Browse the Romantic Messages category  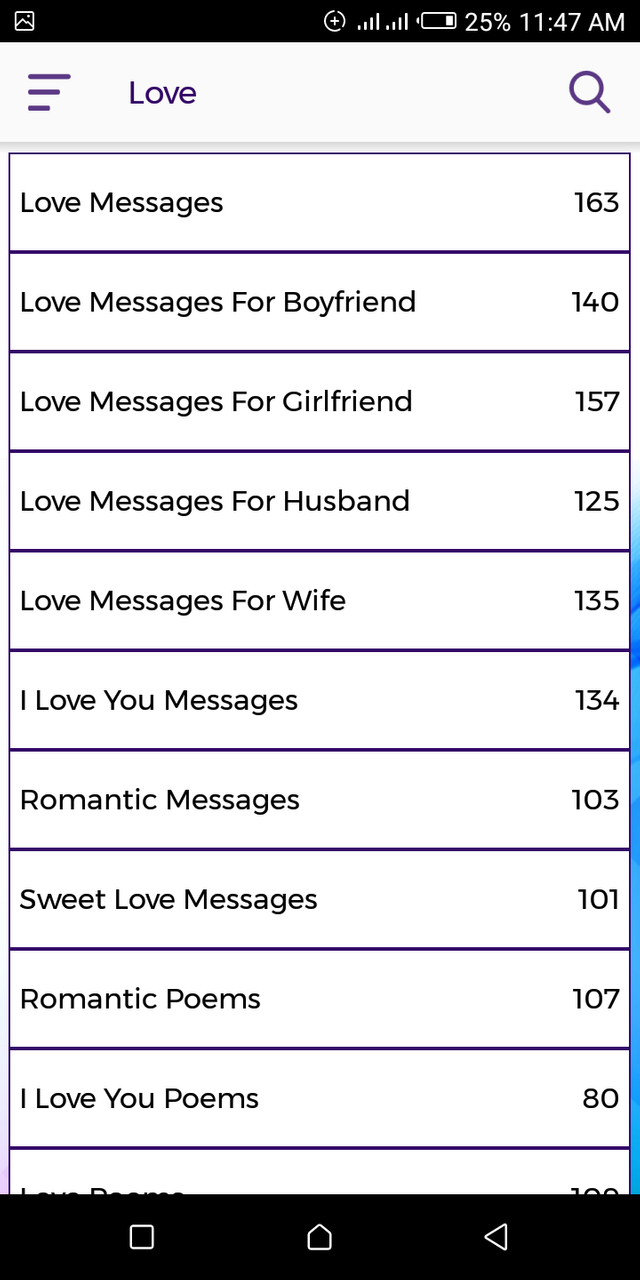pyautogui.click(x=320, y=800)
